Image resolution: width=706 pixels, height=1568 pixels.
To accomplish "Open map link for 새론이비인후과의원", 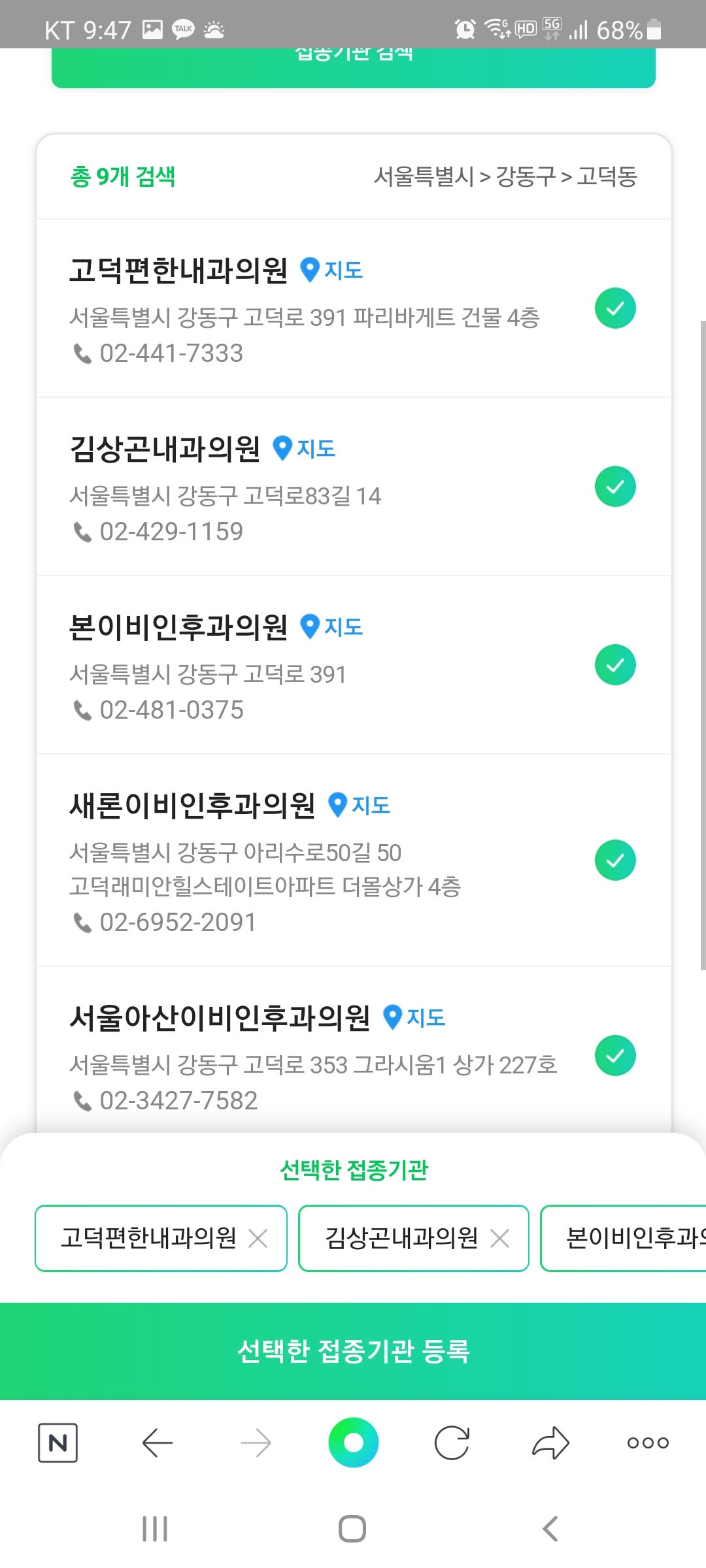I will click(x=360, y=805).
